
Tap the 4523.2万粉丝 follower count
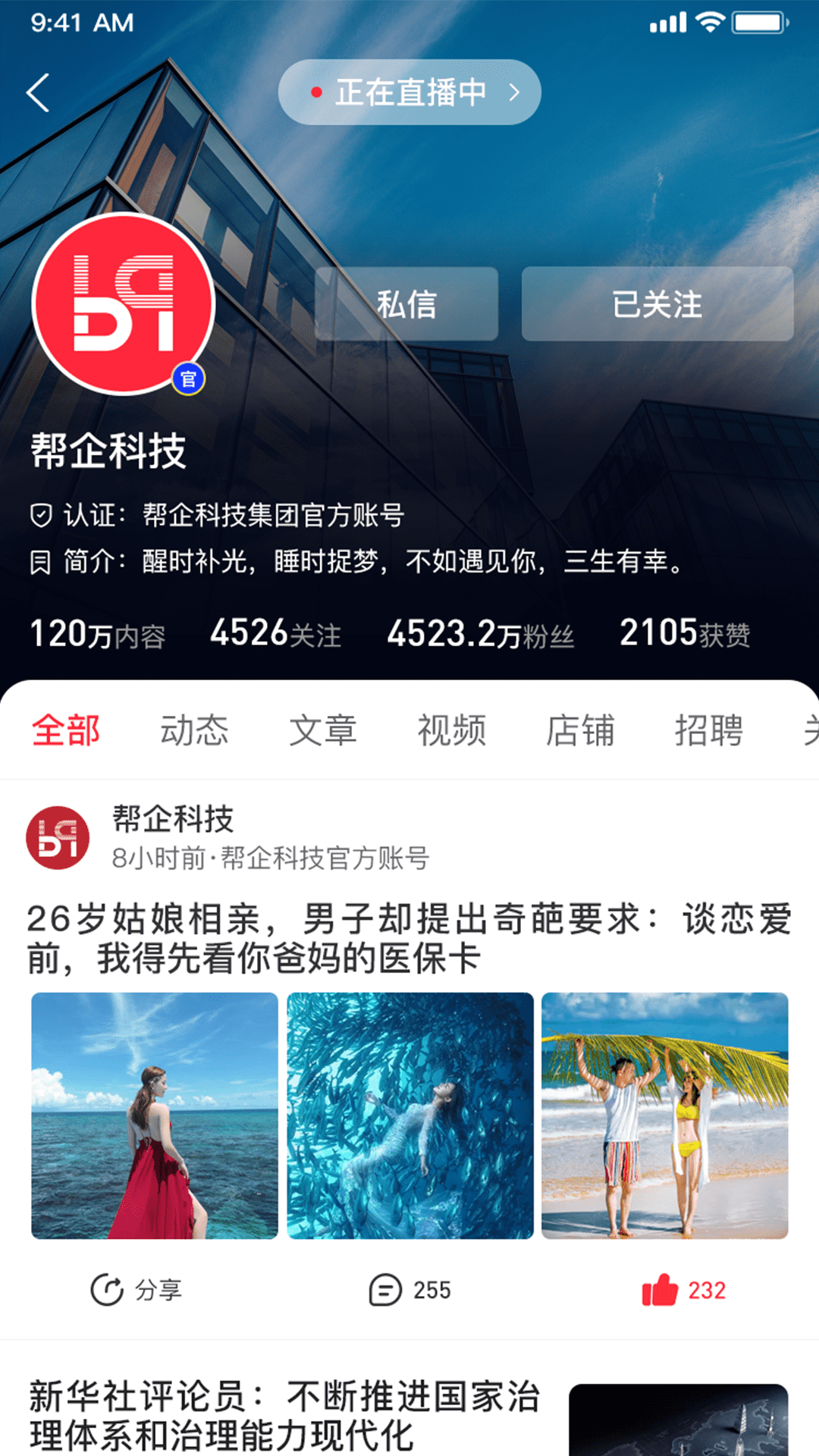click(x=482, y=634)
